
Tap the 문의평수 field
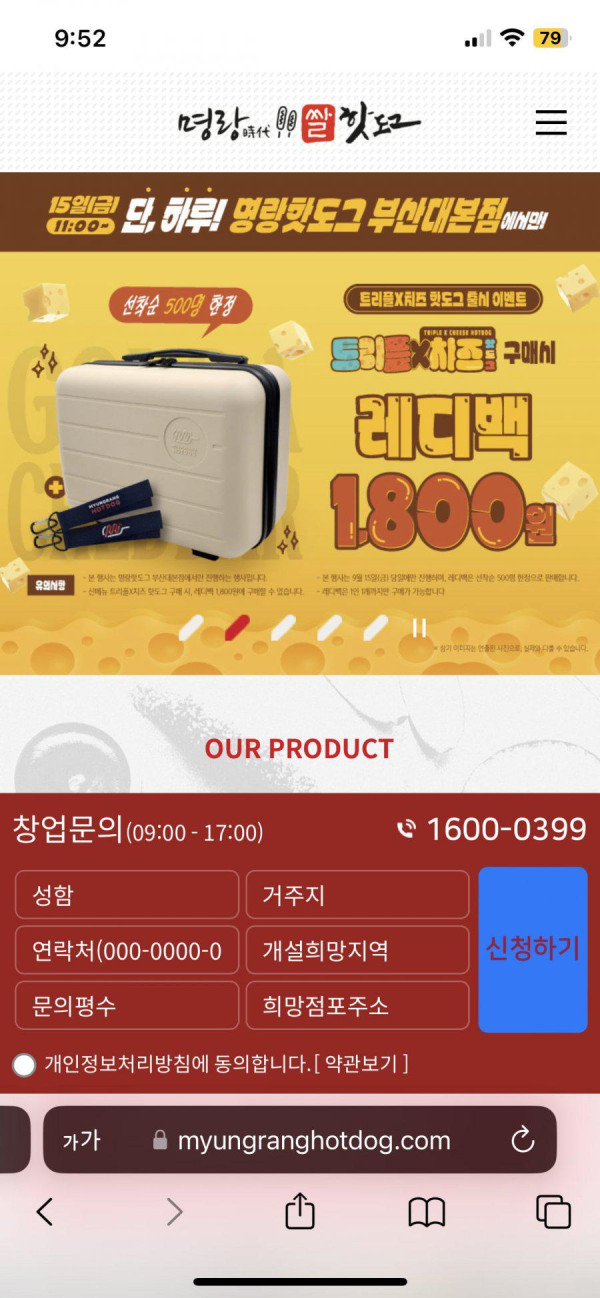pyautogui.click(x=127, y=1005)
